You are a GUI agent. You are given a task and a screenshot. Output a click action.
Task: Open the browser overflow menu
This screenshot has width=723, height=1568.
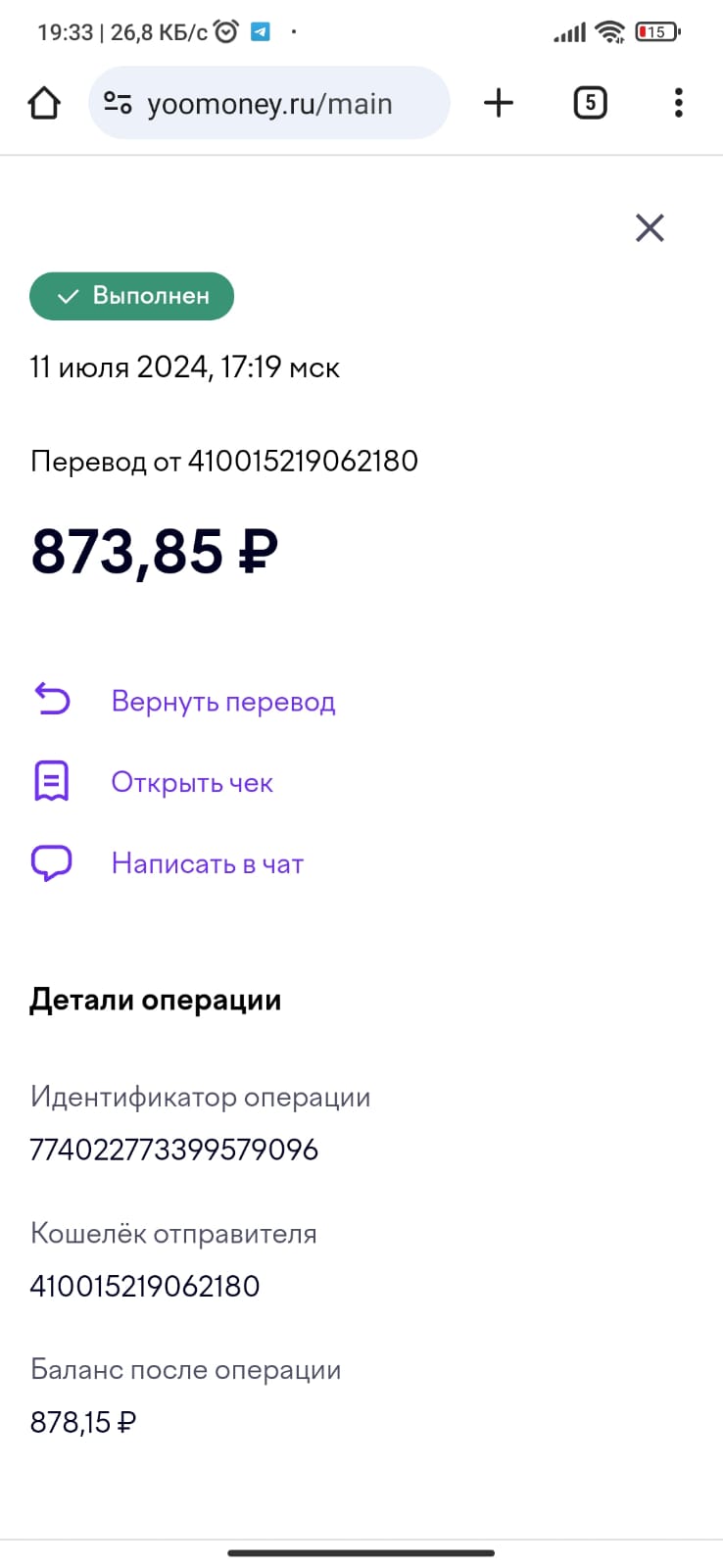[678, 103]
